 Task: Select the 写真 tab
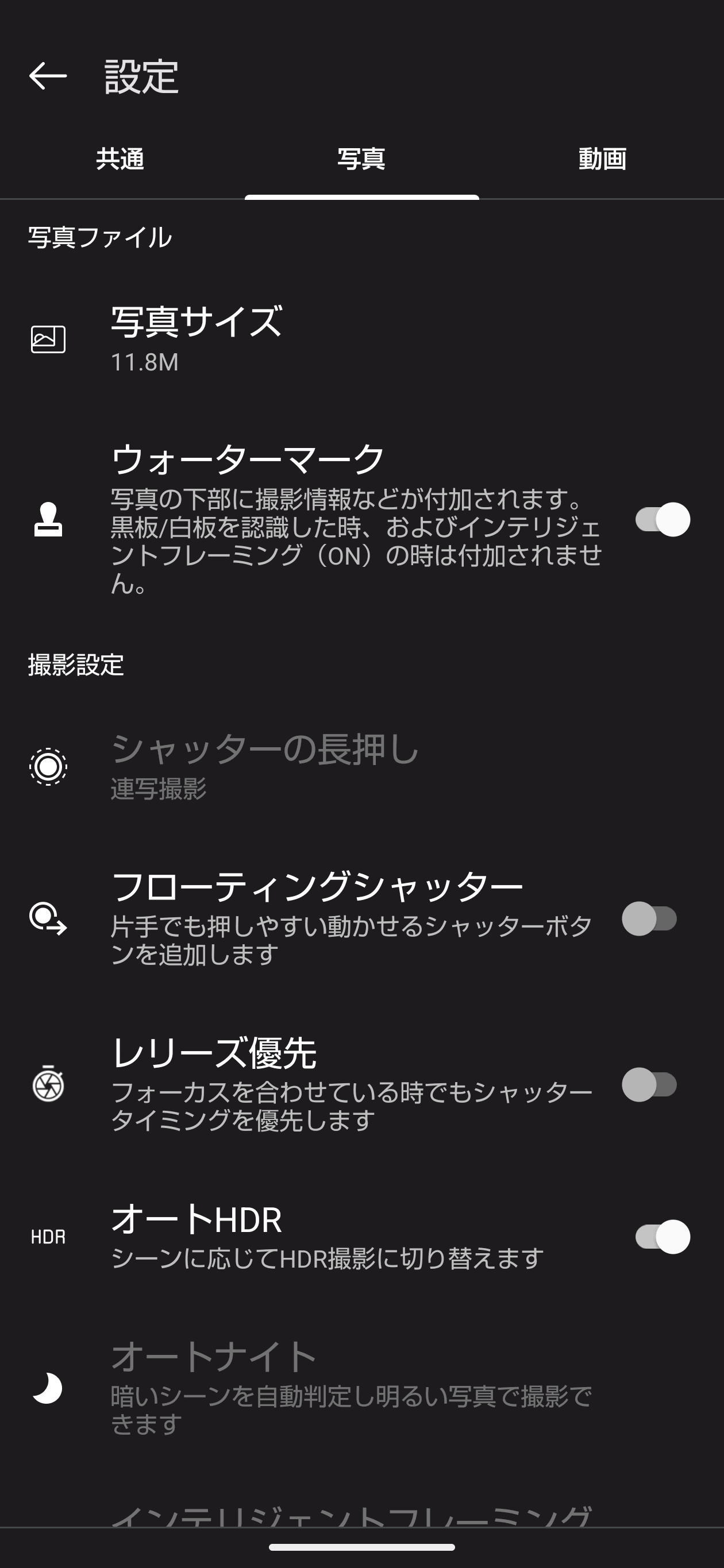tap(361, 159)
